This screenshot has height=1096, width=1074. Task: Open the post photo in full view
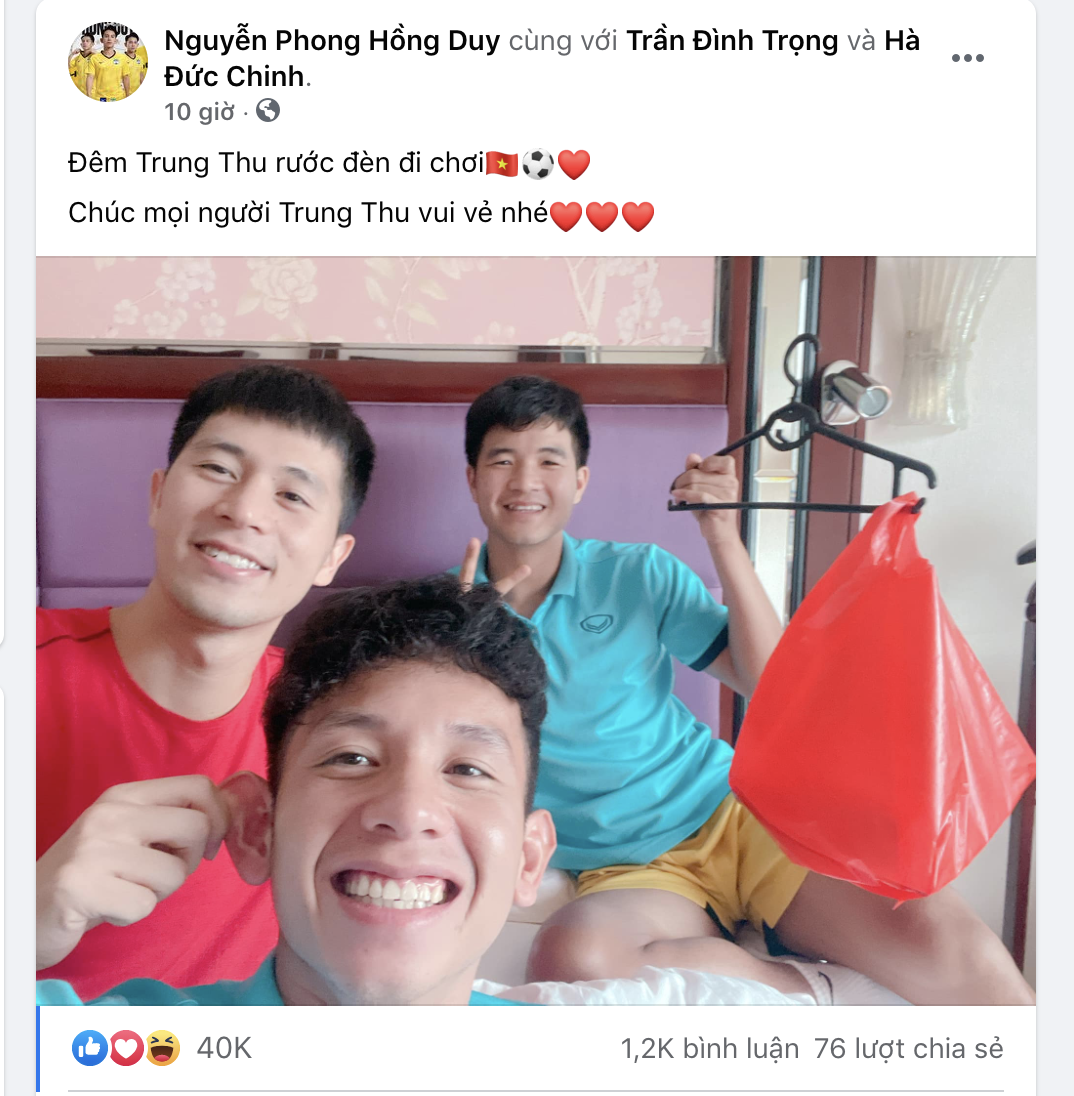[x=535, y=630]
